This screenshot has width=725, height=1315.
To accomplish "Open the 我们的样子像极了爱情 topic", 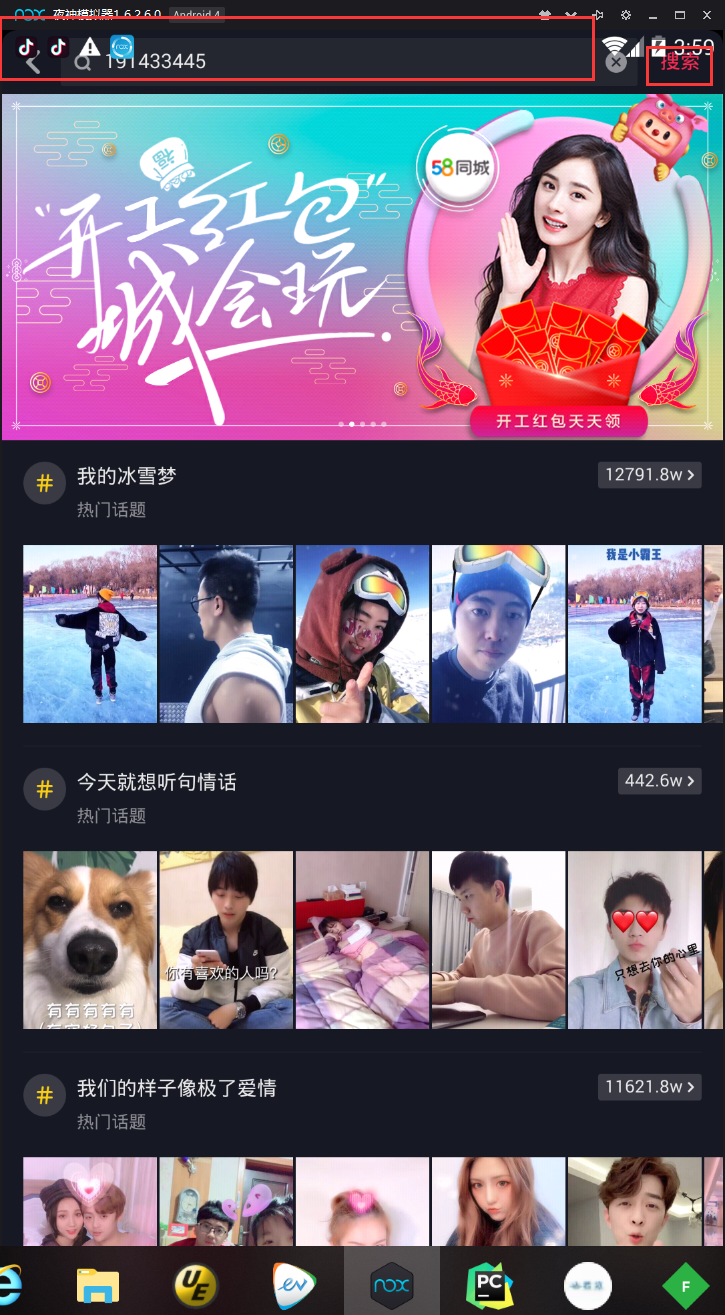I will [177, 1088].
